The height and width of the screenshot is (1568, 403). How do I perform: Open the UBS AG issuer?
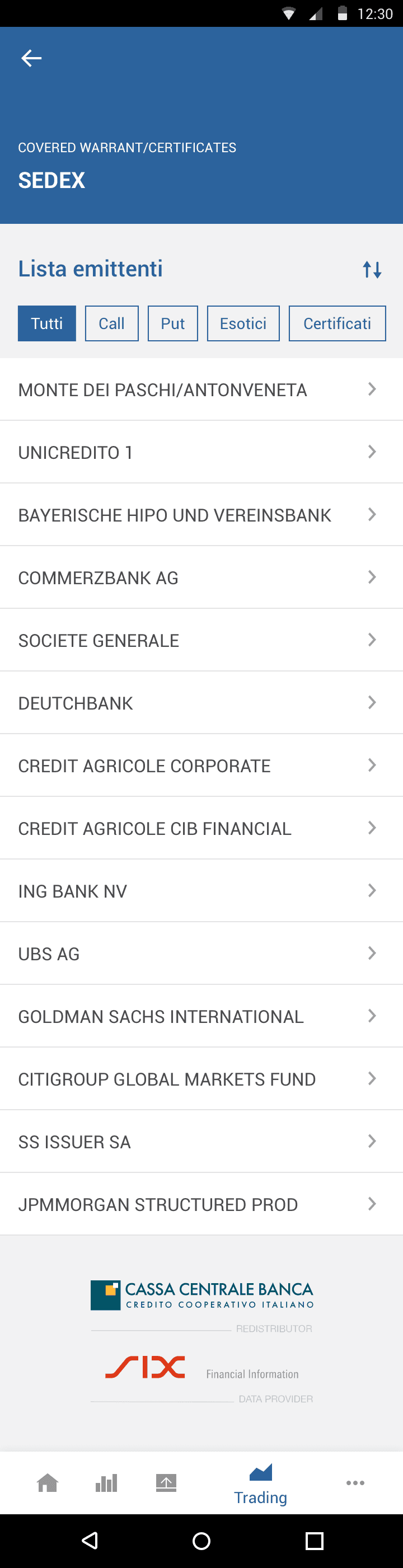pyautogui.click(x=201, y=954)
